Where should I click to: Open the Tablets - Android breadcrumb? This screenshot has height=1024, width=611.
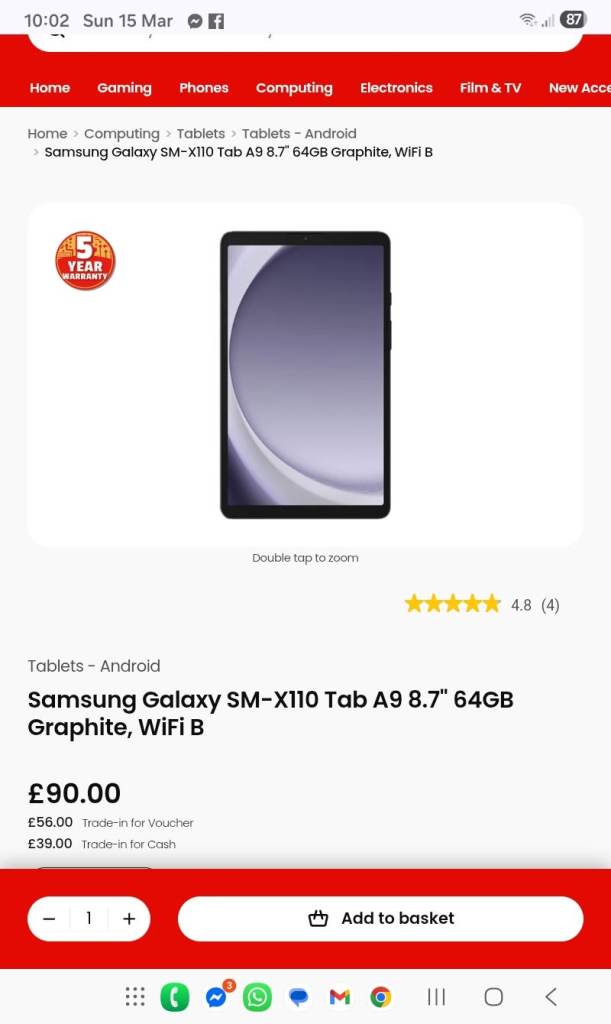click(x=299, y=134)
